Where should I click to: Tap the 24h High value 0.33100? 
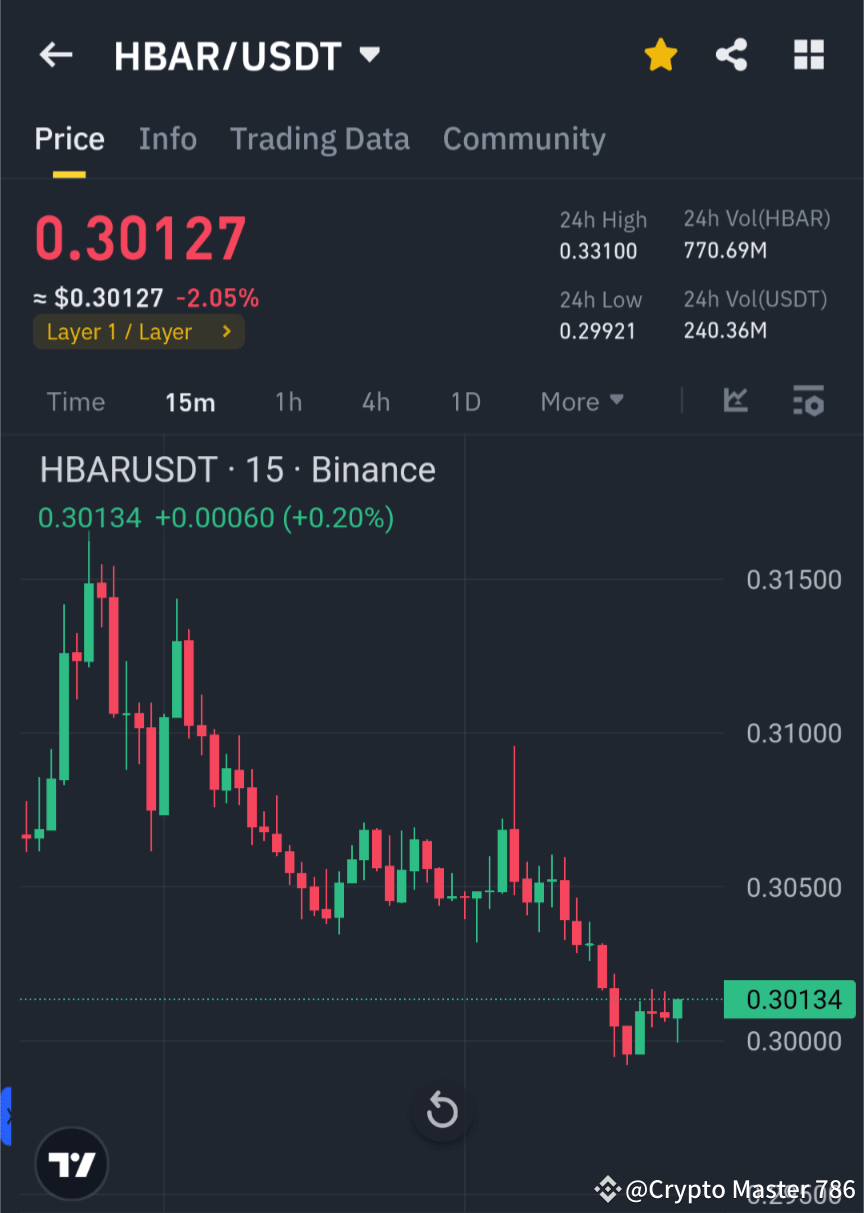(x=598, y=251)
